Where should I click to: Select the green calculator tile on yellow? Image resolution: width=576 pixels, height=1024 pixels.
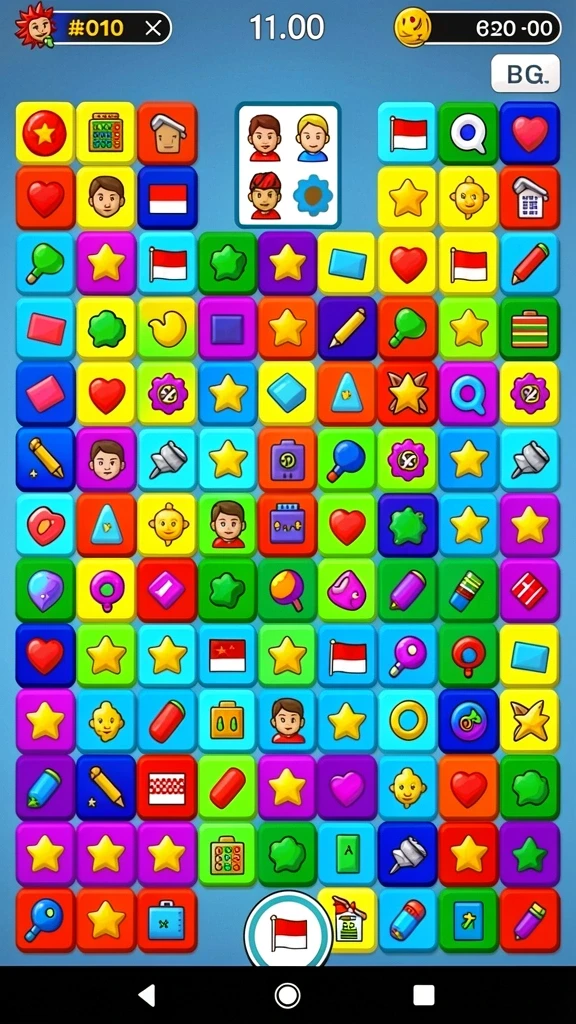tap(106, 133)
